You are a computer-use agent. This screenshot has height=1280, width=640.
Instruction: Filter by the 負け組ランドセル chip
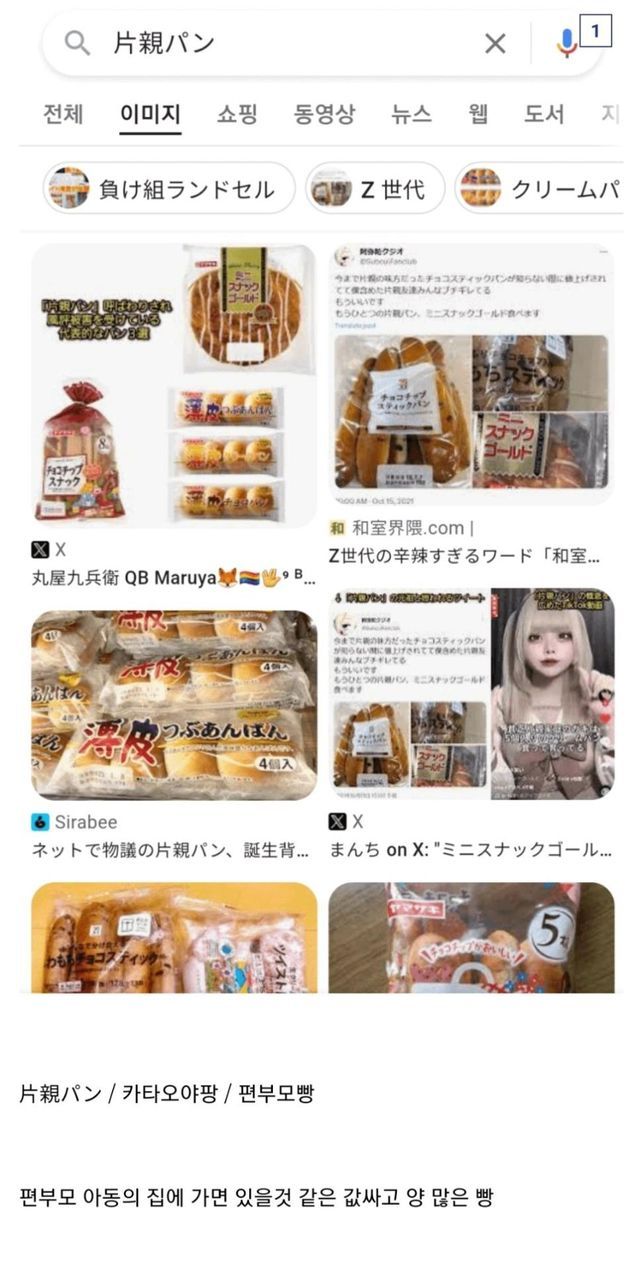[168, 188]
